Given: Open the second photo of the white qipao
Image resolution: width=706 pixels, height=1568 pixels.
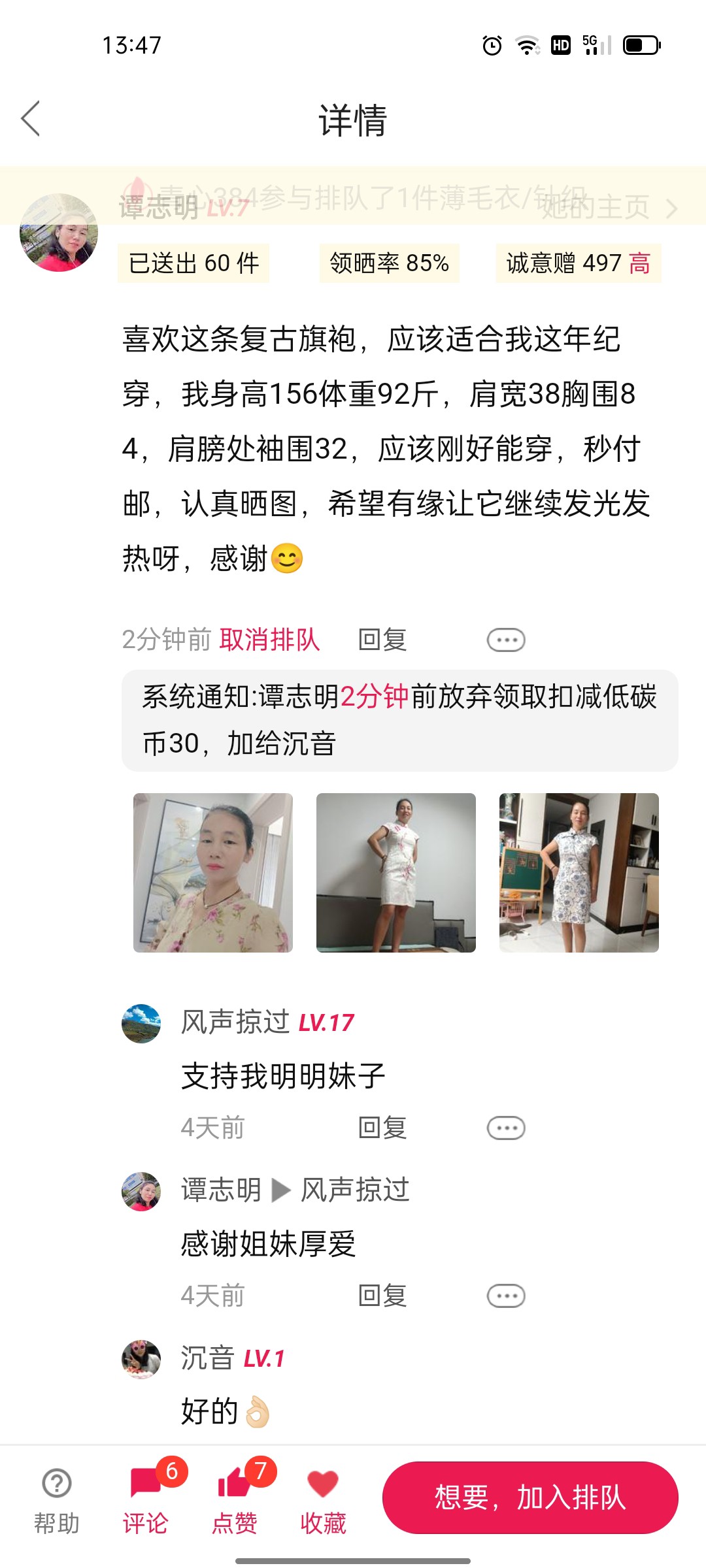Looking at the screenshot, I should pos(396,873).
